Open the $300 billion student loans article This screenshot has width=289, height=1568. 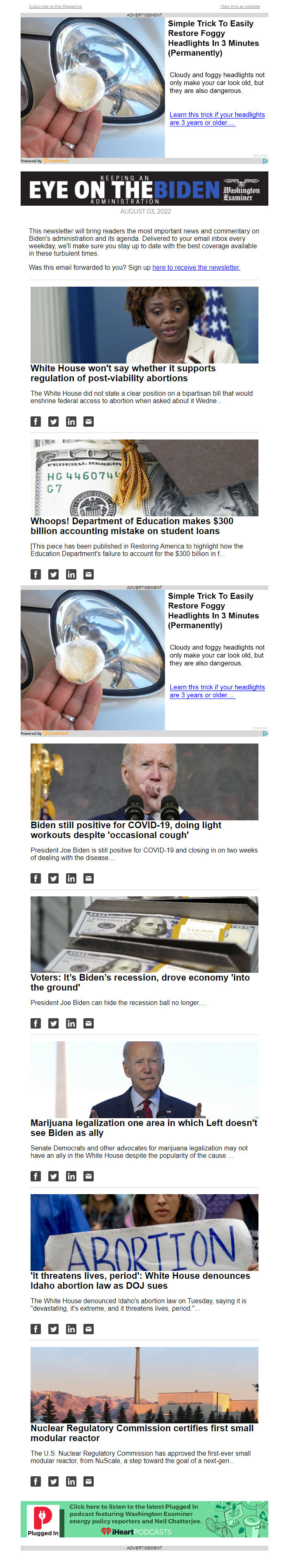tap(131, 526)
